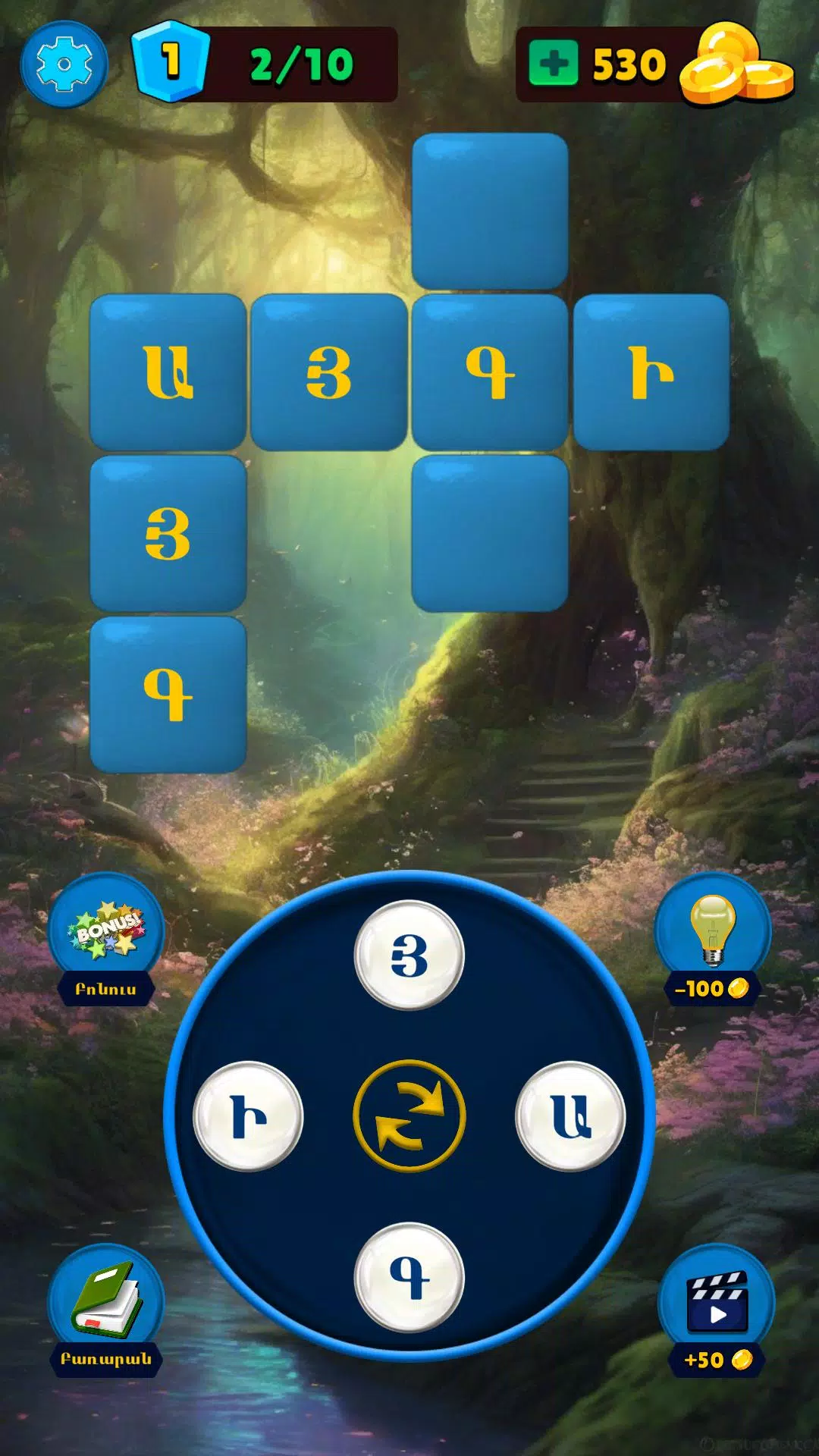Select the letter Գ in the wheel

tap(409, 1277)
